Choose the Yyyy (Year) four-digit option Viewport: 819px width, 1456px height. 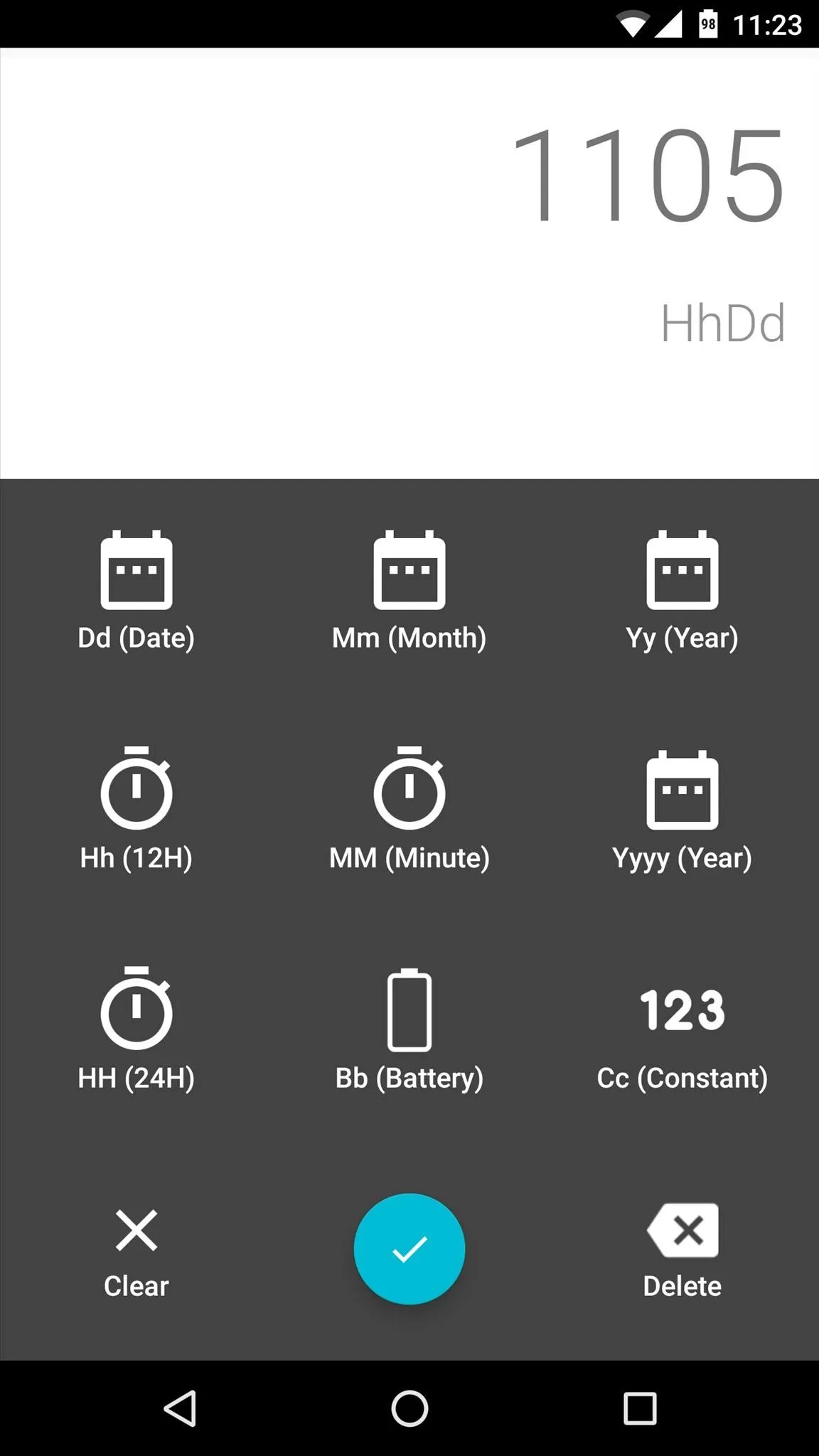tap(682, 810)
